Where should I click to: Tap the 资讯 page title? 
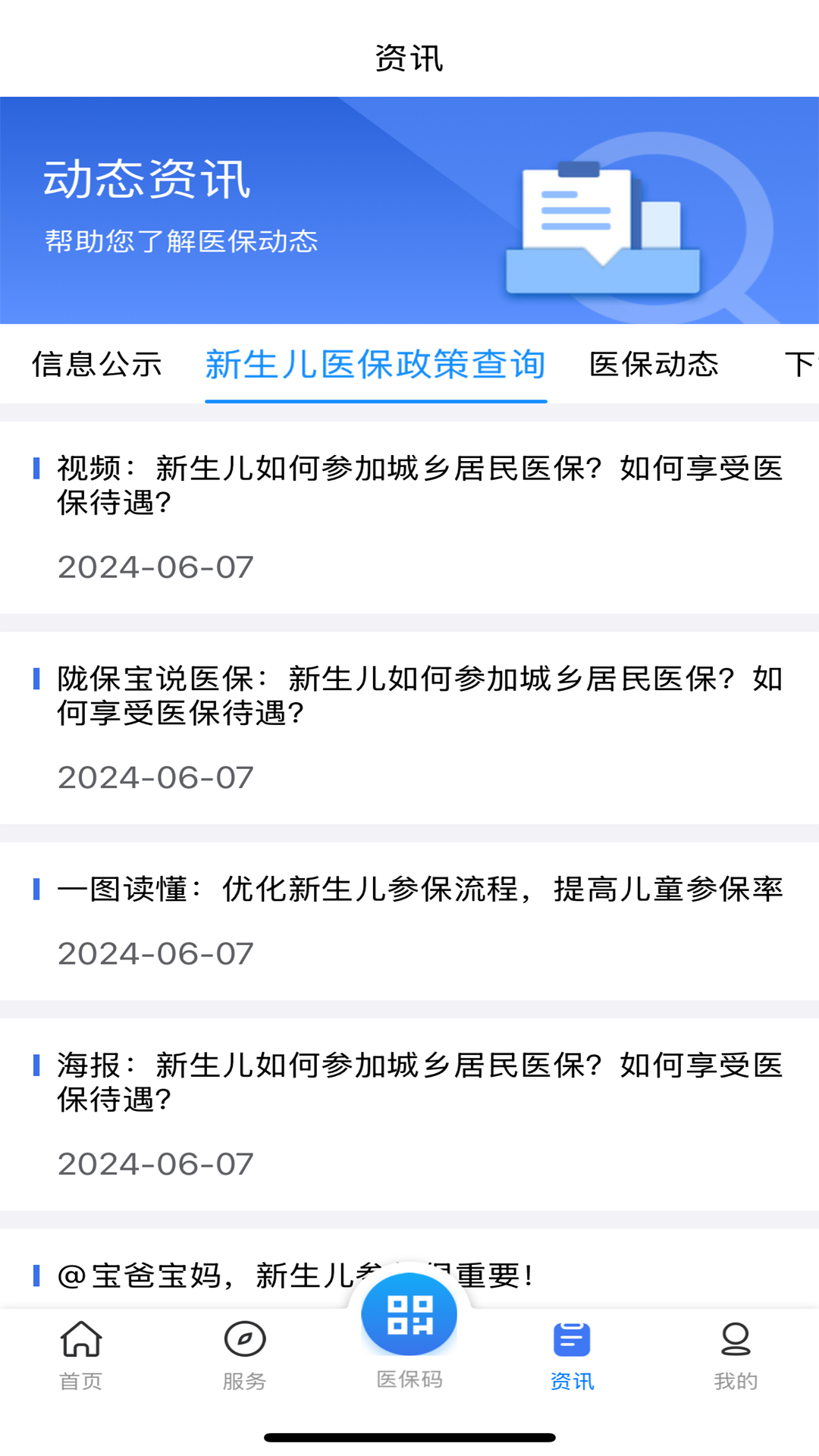pos(409,58)
